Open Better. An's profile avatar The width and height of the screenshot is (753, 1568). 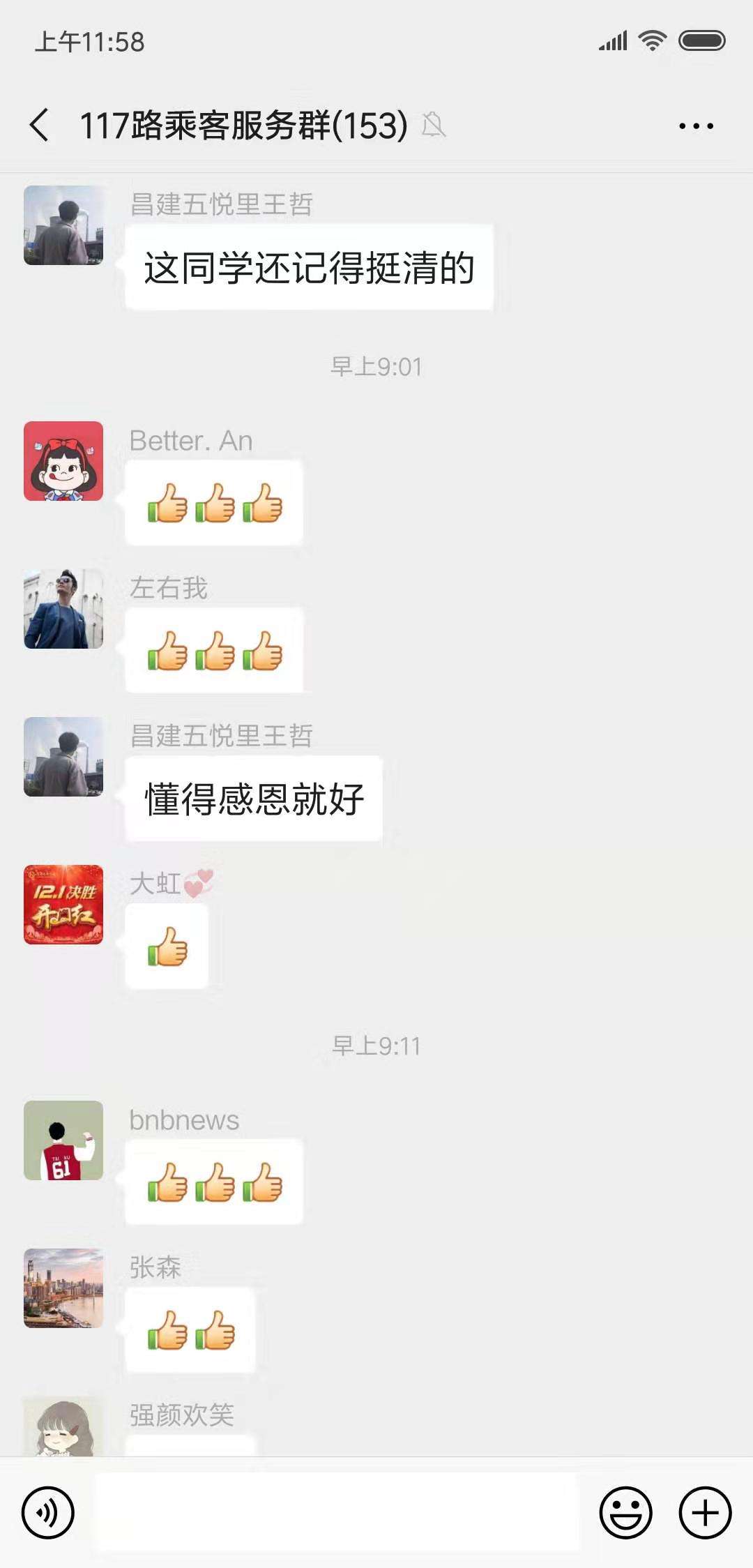pyautogui.click(x=63, y=461)
